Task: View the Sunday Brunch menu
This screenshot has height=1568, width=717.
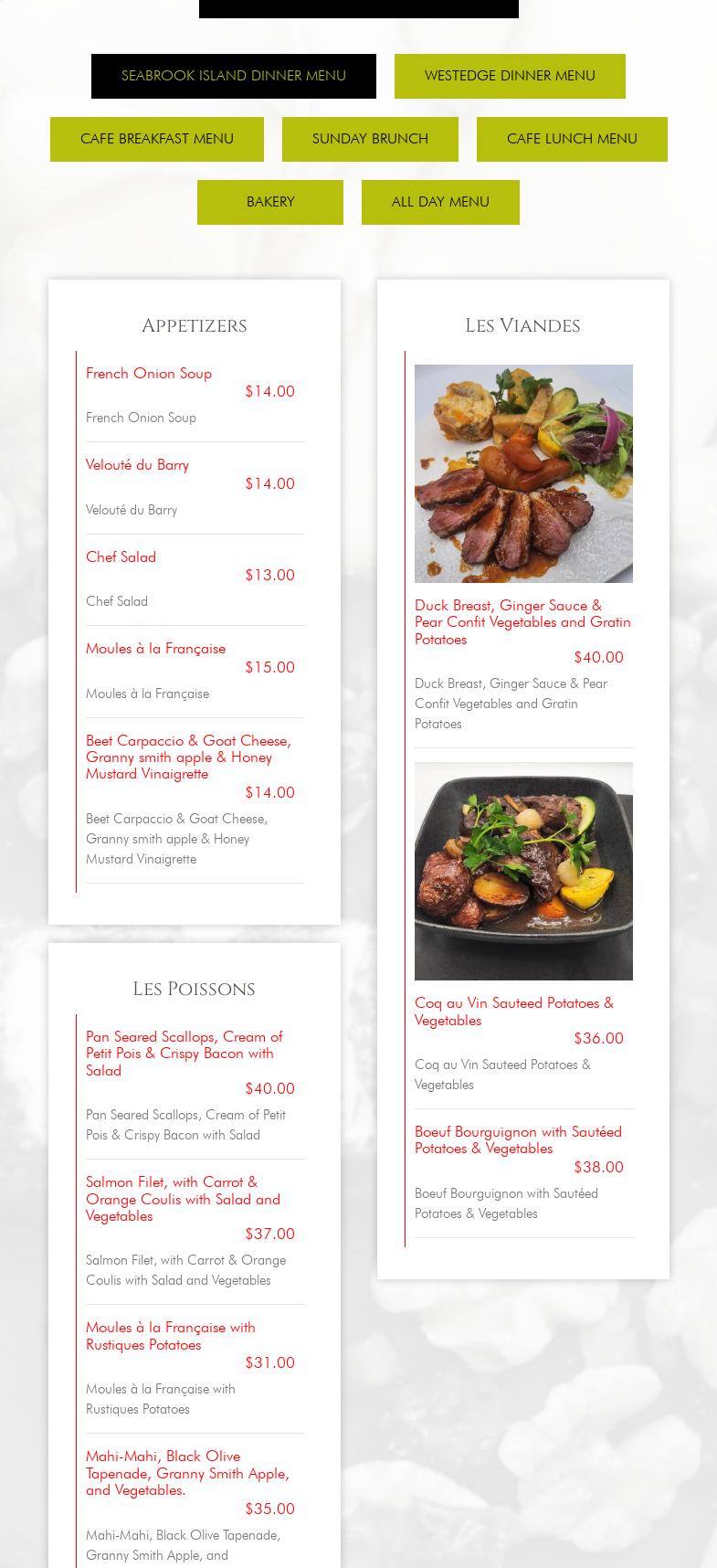Action: [x=370, y=139]
